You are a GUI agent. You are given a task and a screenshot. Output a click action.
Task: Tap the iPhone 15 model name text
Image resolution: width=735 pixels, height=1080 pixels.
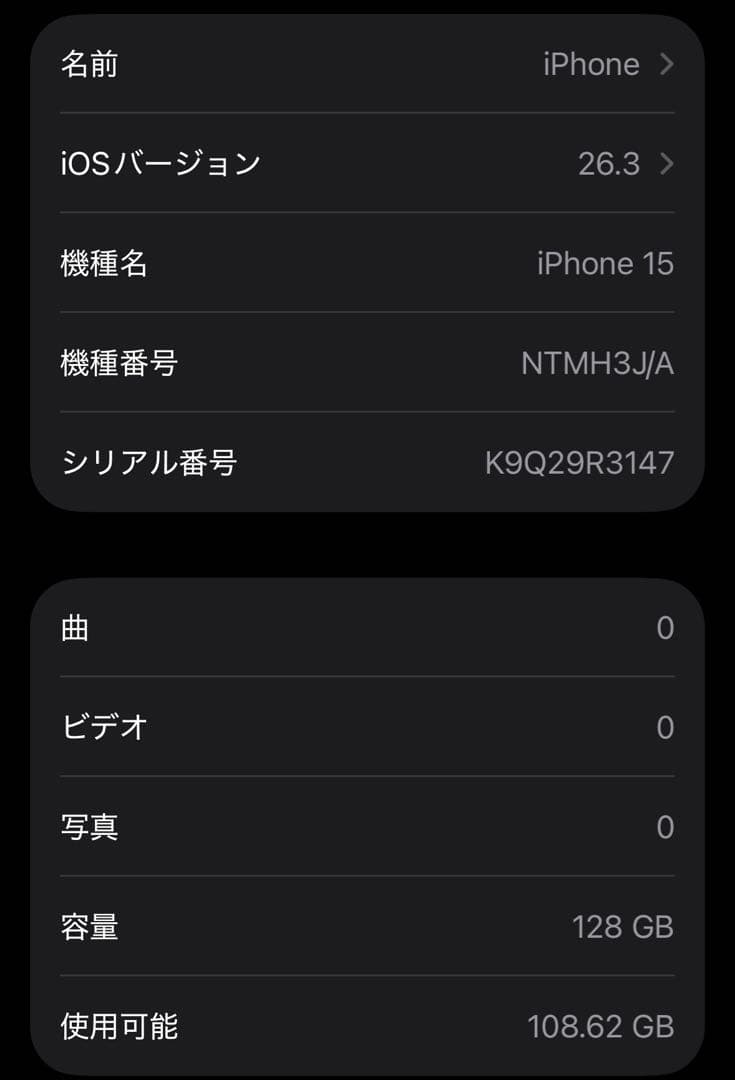[606, 264]
